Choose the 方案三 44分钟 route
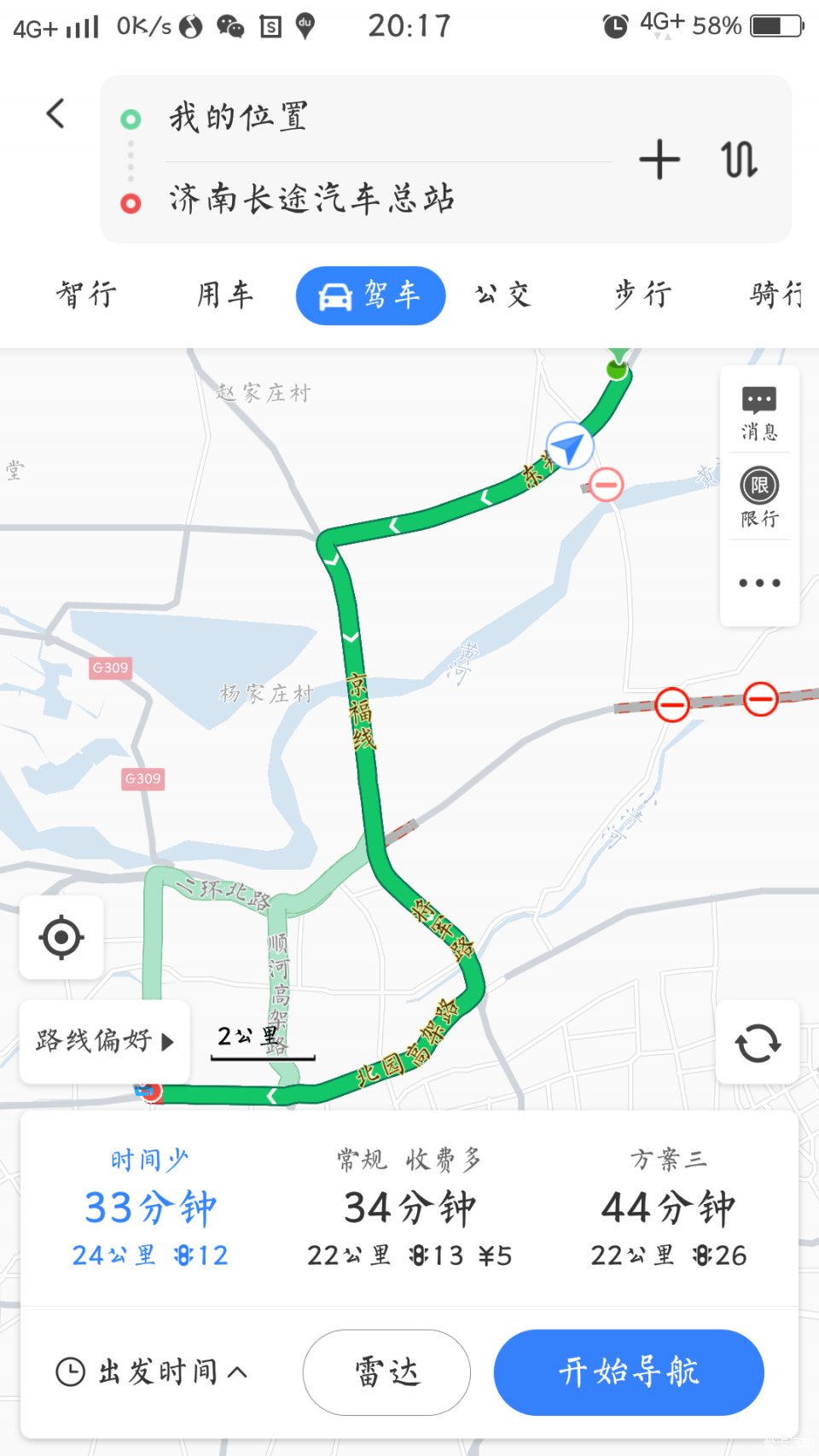This screenshot has height=1456, width=819. click(x=668, y=1208)
